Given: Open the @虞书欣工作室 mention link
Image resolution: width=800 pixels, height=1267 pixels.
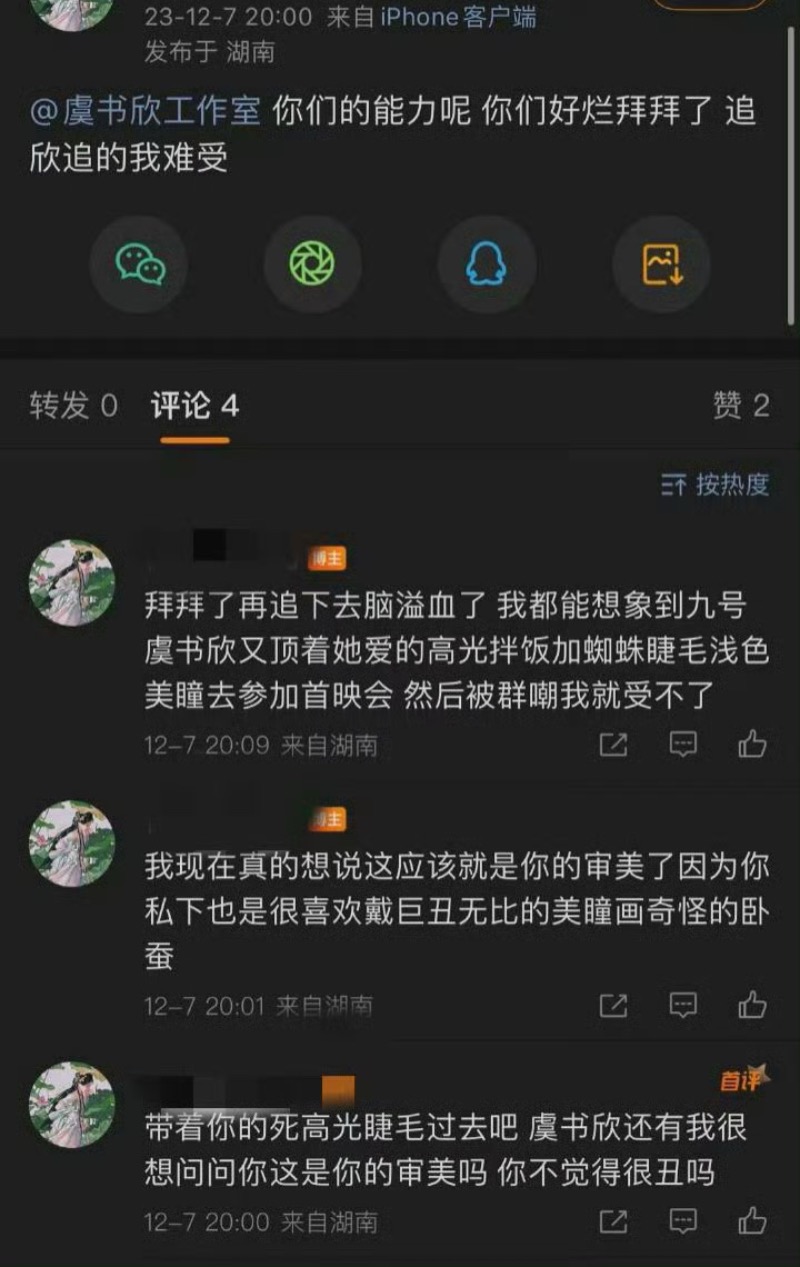Looking at the screenshot, I should coord(146,112).
